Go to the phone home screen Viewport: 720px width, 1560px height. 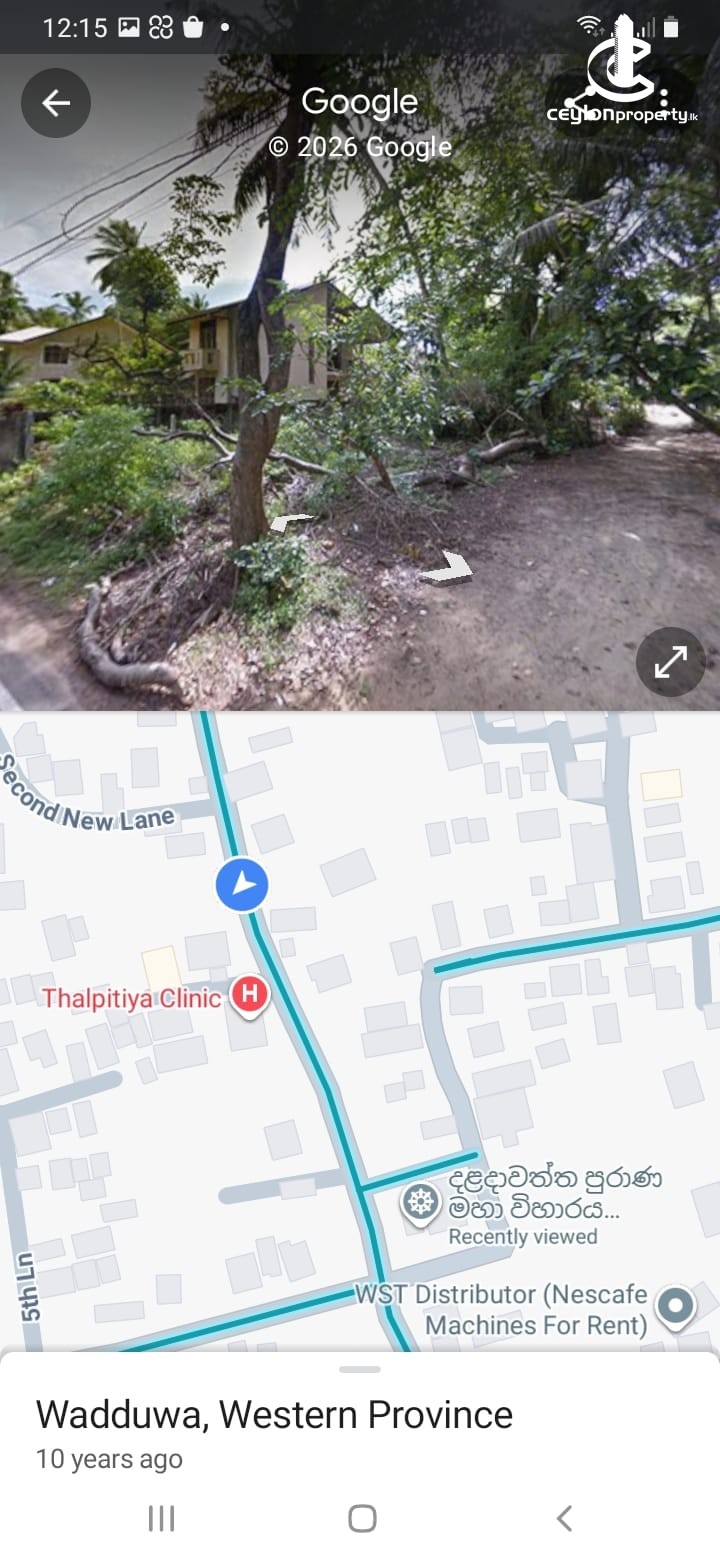[362, 1518]
